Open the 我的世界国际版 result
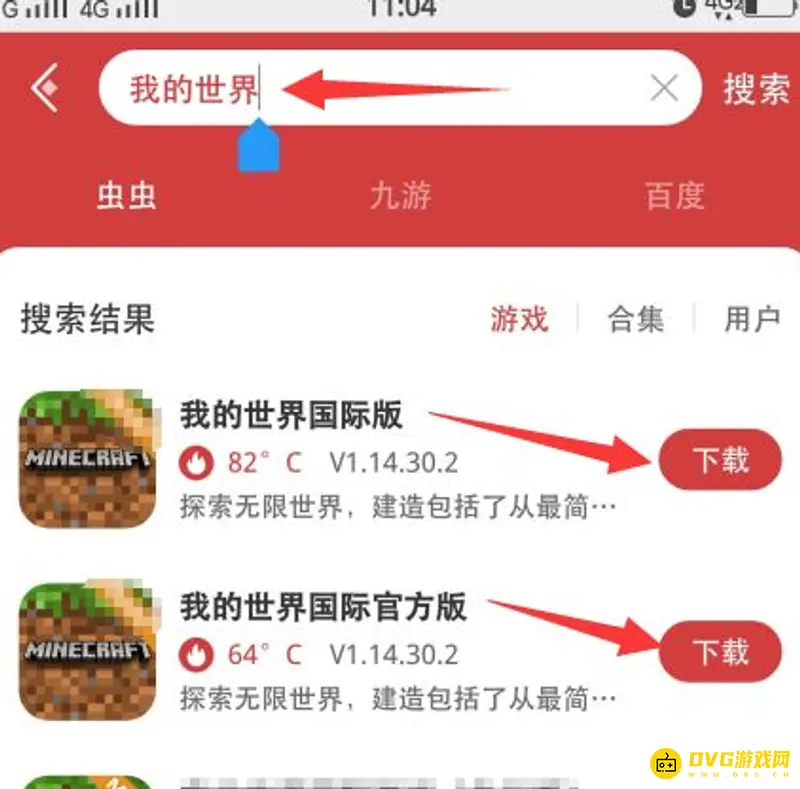The width and height of the screenshot is (800, 789). (x=291, y=416)
